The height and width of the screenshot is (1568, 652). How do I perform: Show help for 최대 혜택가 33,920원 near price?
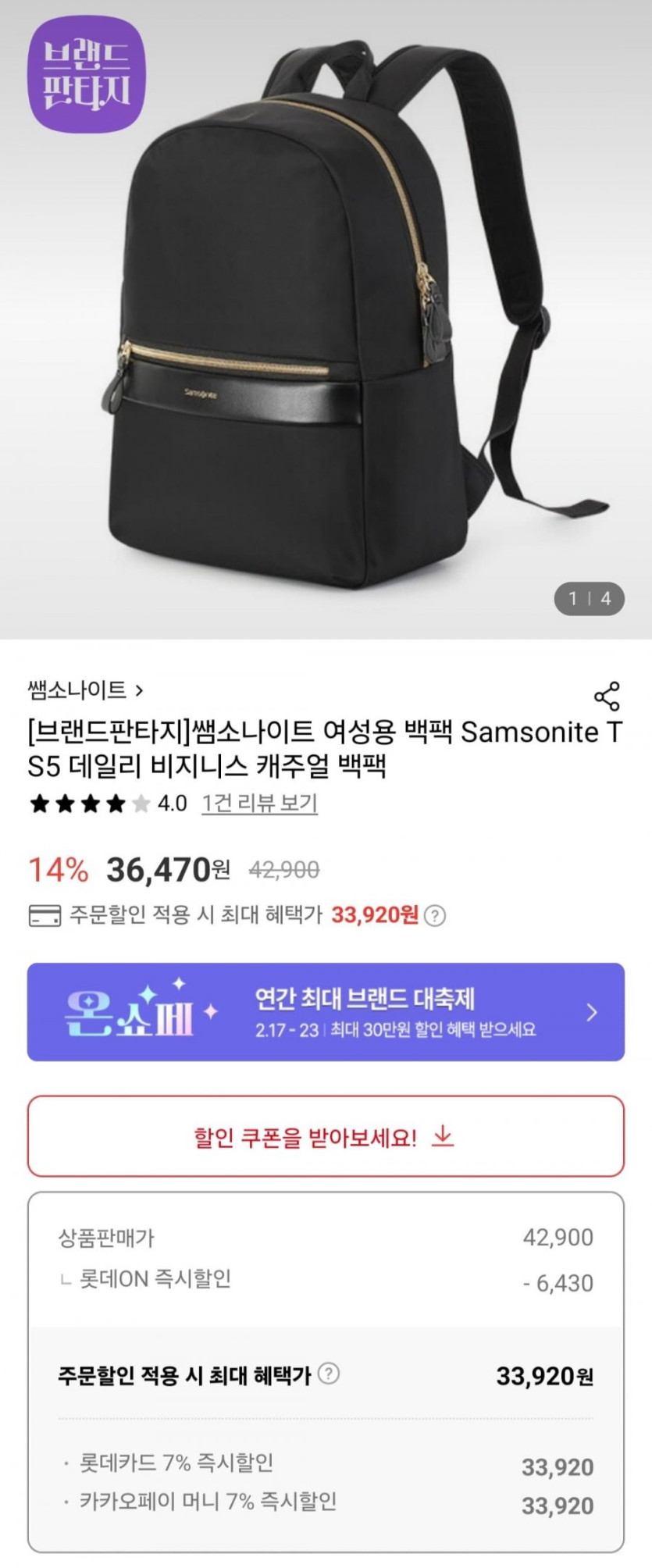435,915
